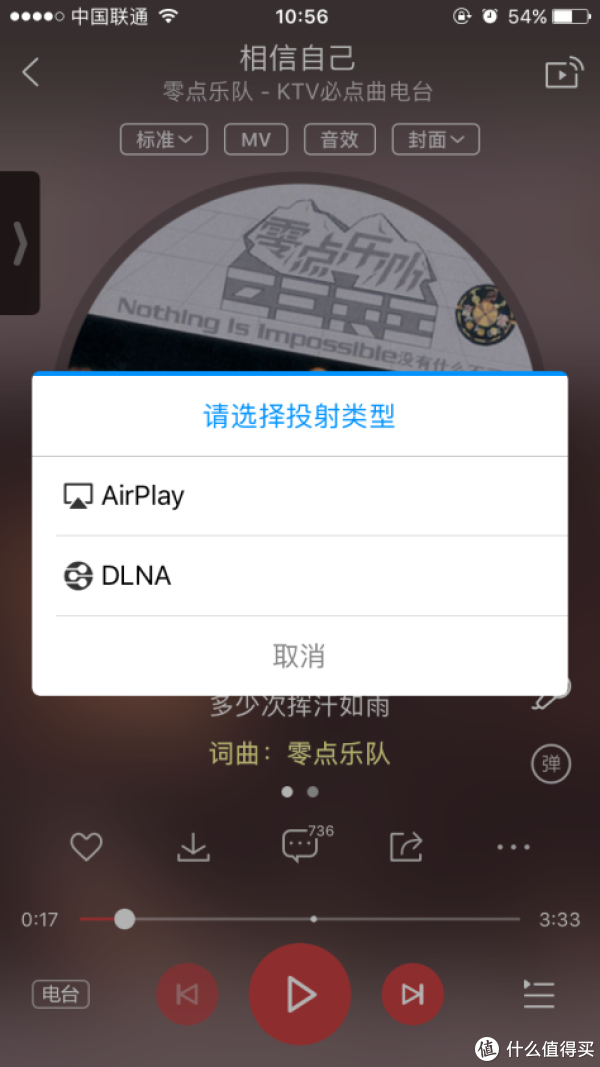Image resolution: width=600 pixels, height=1067 pixels.
Task: Choose DLNA as the casting type
Action: coord(300,576)
